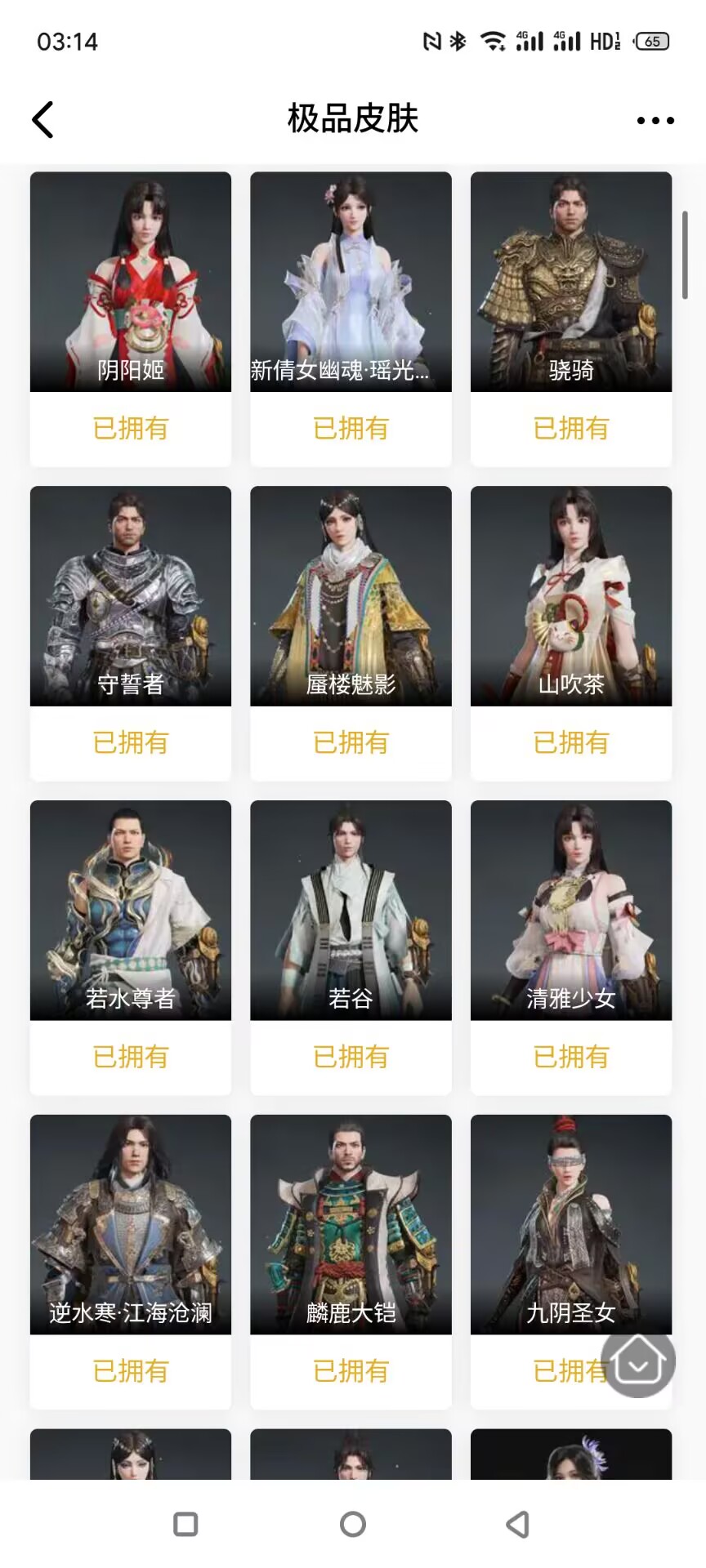Tap the floating home button
The image size is (706, 1568).
(x=638, y=1361)
